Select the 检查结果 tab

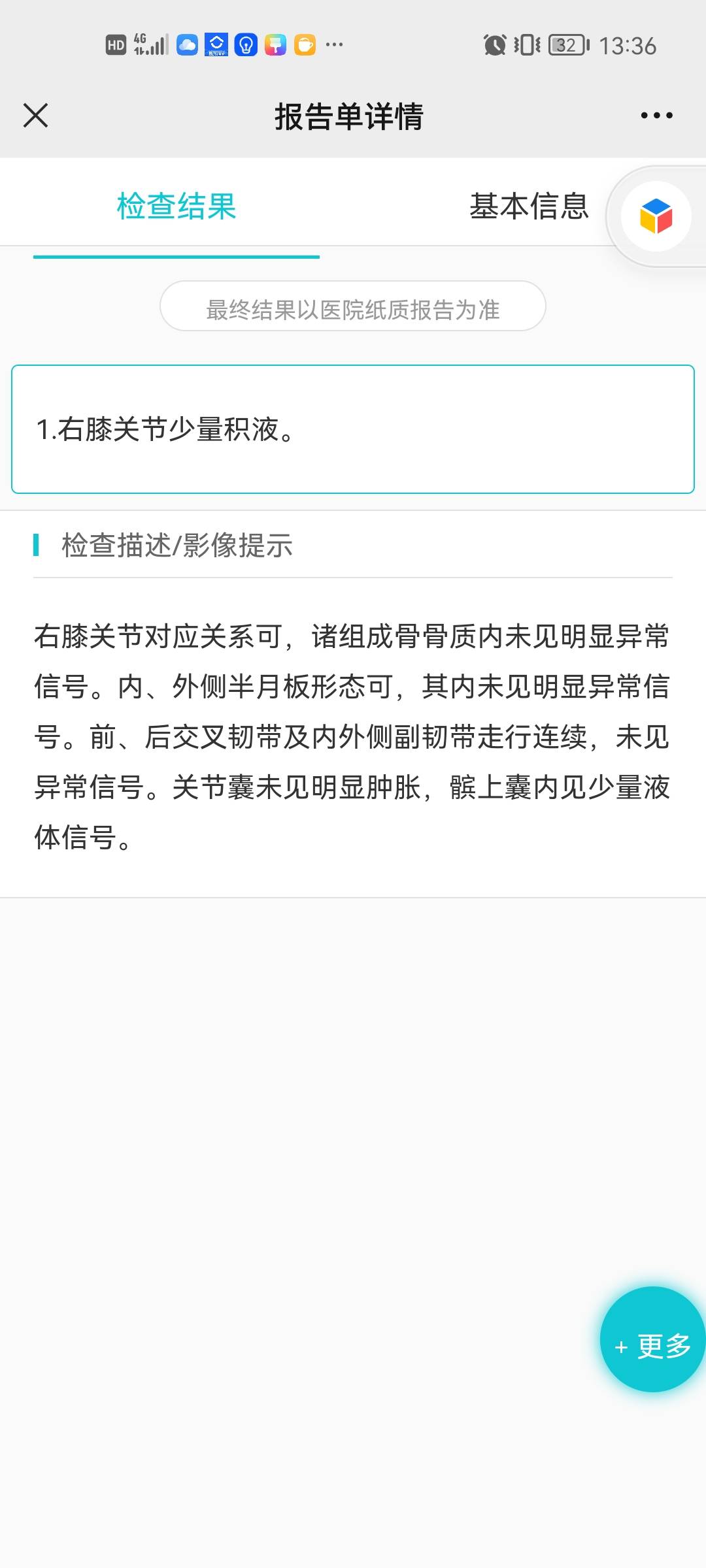click(175, 206)
